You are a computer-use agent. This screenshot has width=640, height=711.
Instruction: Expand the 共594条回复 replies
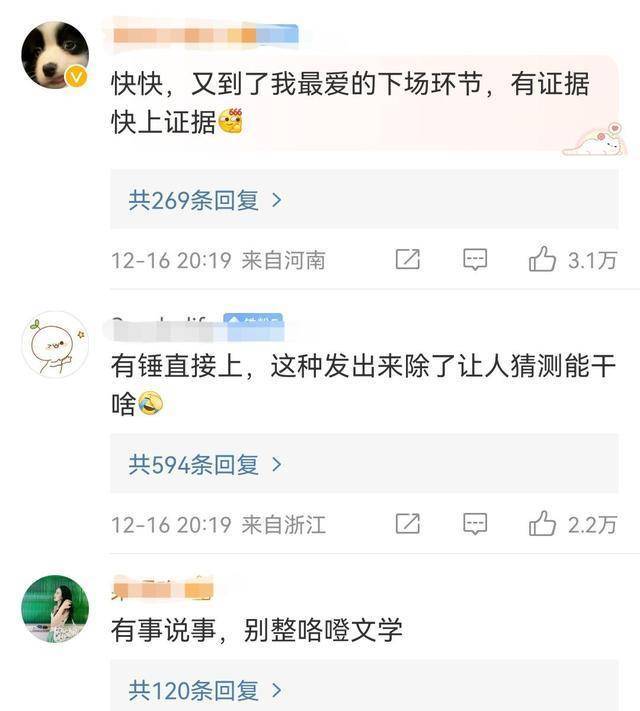pyautogui.click(x=205, y=464)
